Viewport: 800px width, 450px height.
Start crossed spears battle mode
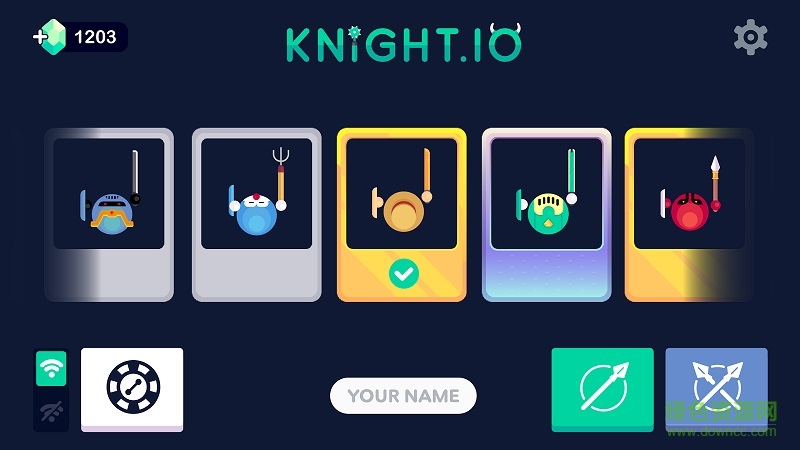[716, 388]
